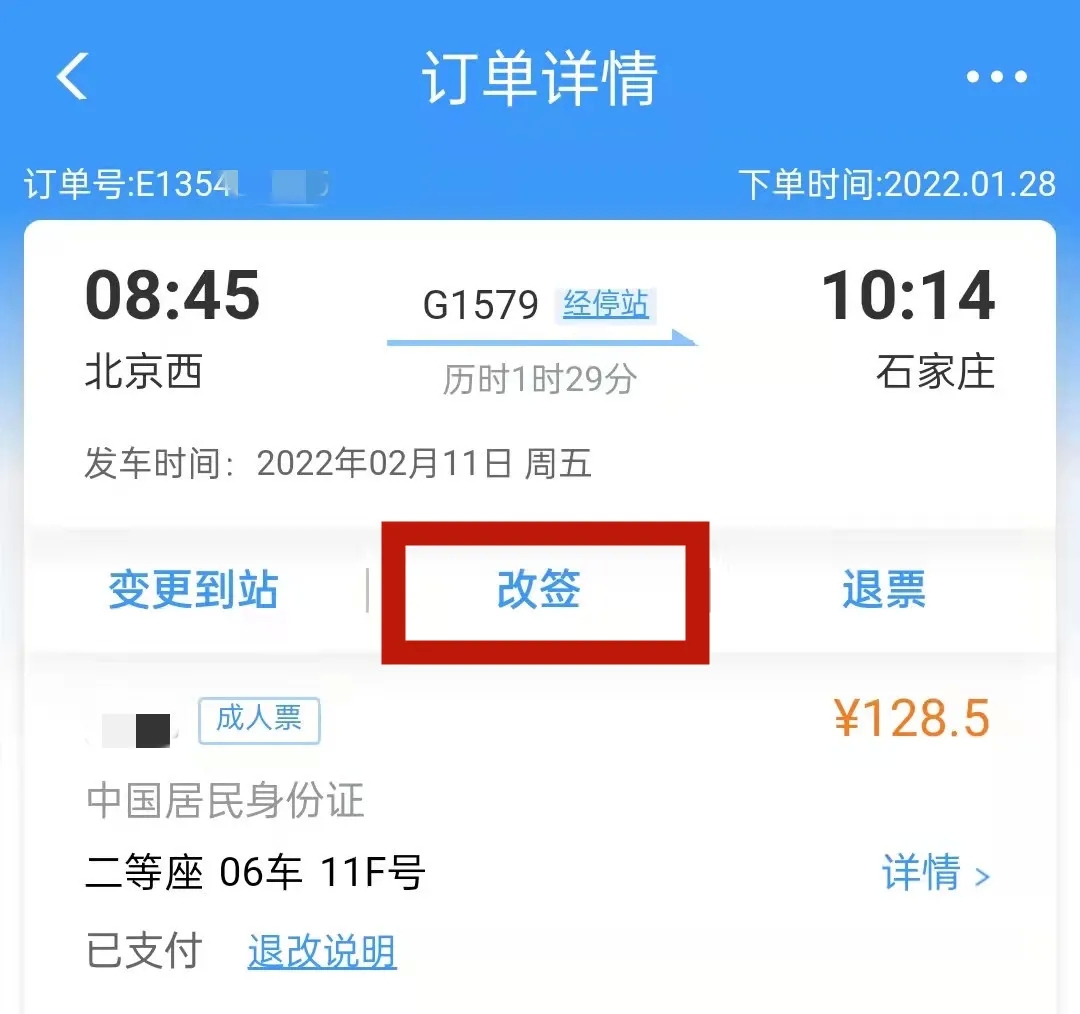Select 改签 to reschedule ticket

540,591
